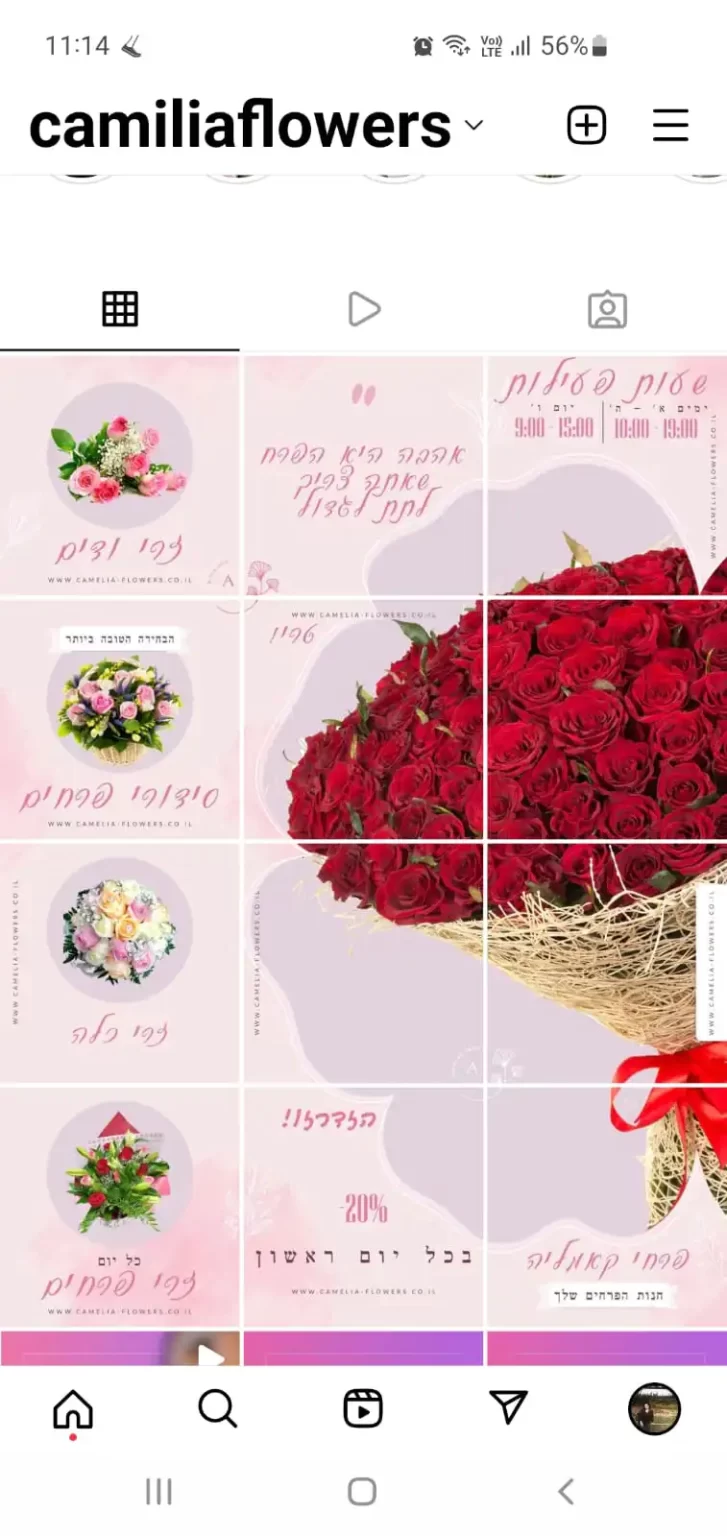Create a new post with plus icon
Image resolution: width=727 pixels, height=1536 pixels.
tap(587, 126)
